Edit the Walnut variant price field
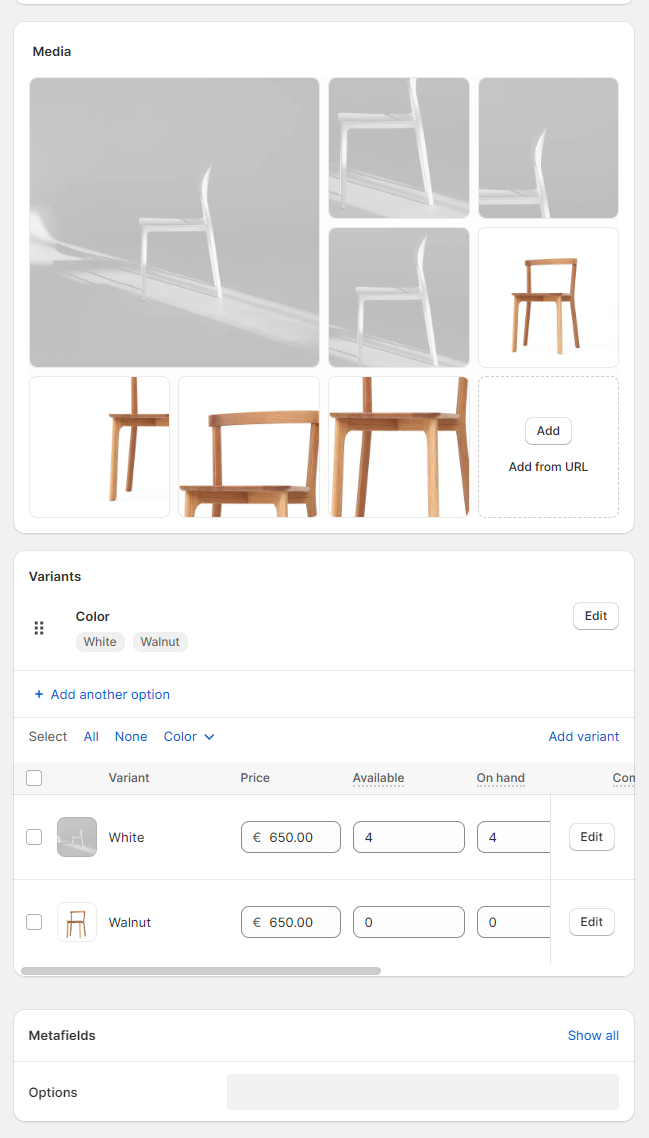649x1138 pixels. pos(300,922)
